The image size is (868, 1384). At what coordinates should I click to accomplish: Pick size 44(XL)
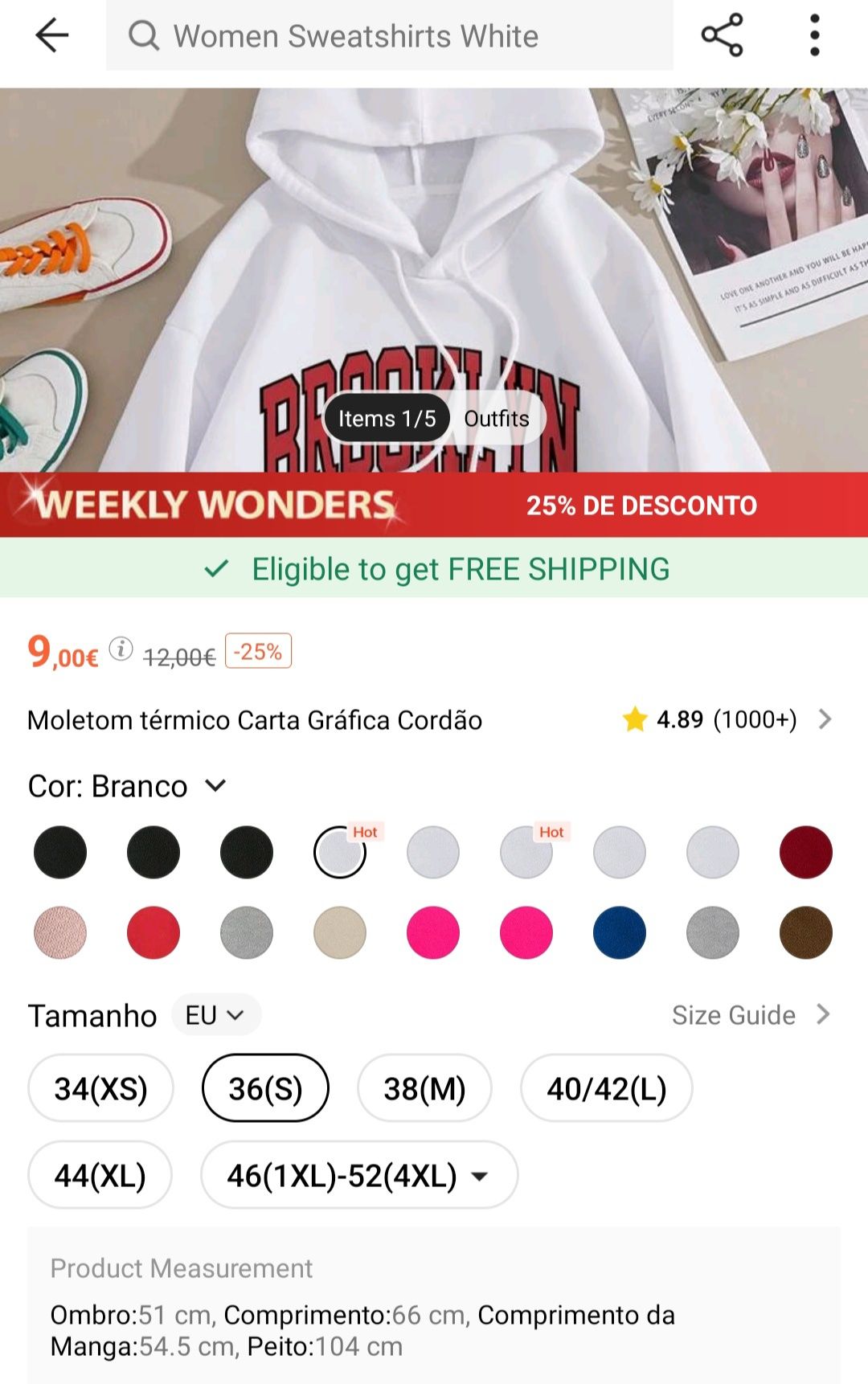100,1175
